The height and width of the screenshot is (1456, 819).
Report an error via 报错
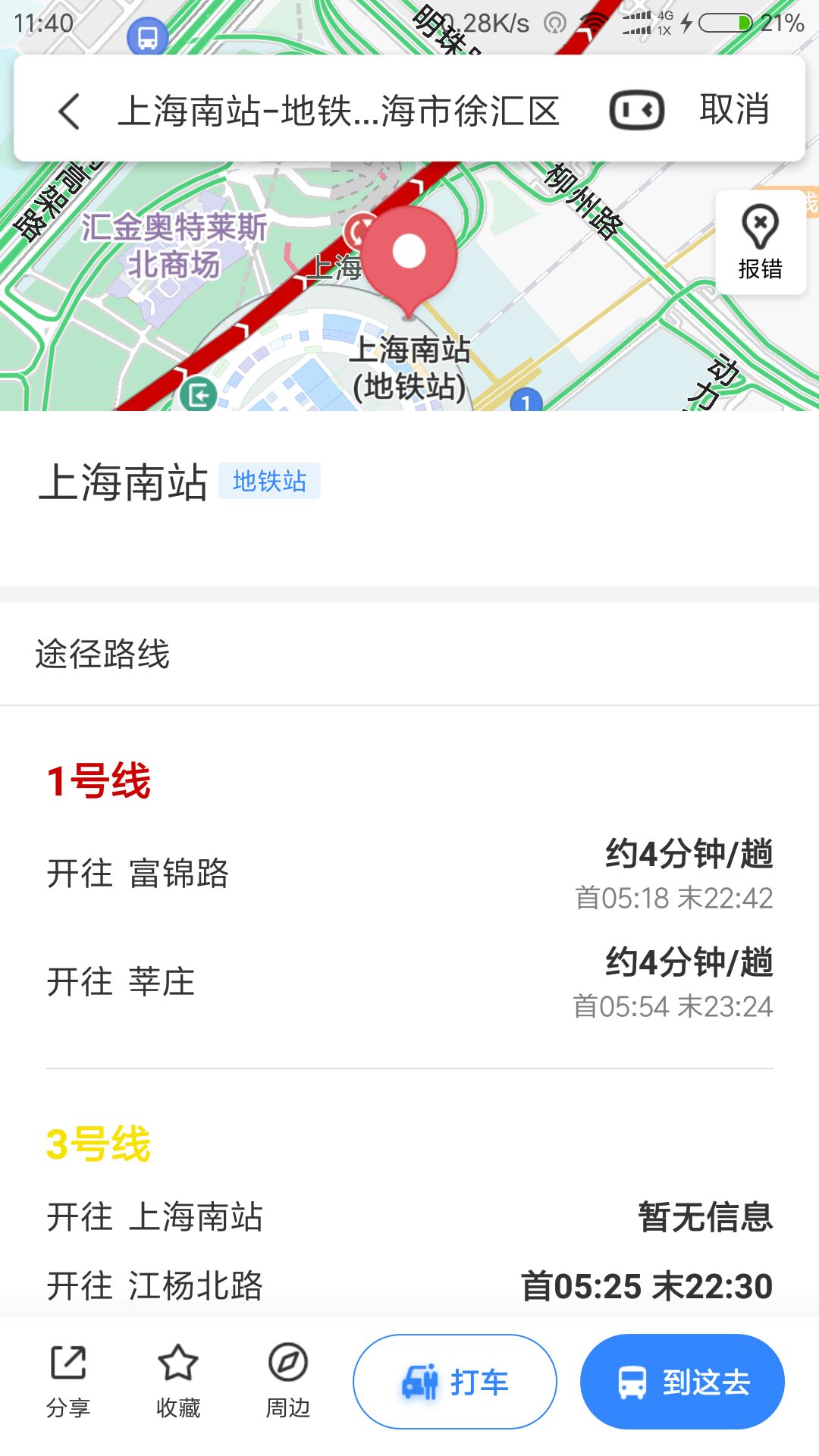[x=760, y=243]
